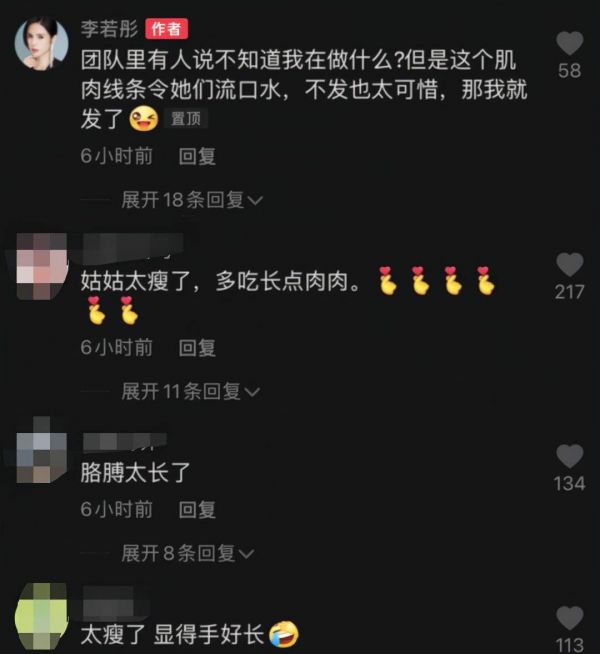Expand the 11 replies
The width and height of the screenshot is (600, 654).
191,391
